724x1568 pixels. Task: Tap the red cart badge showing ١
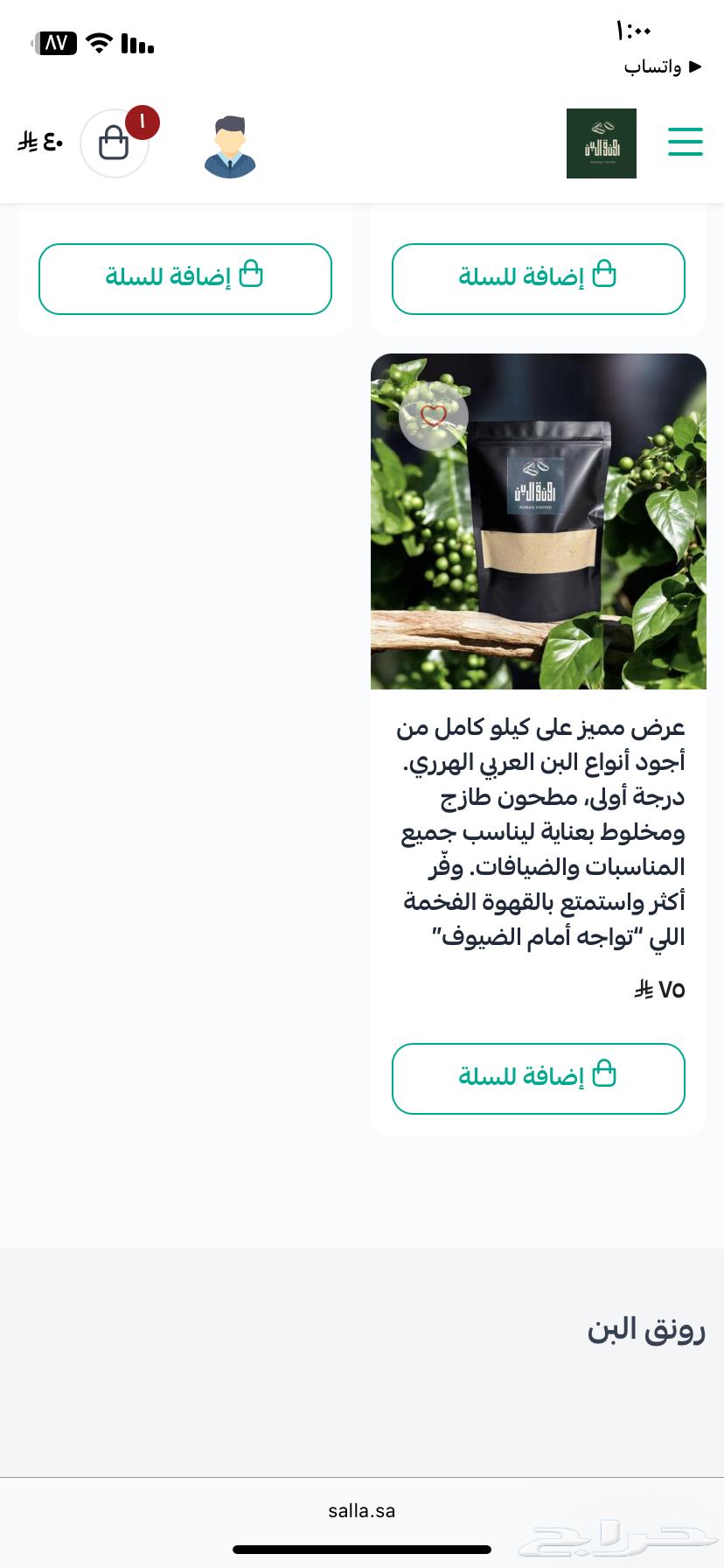pos(144,123)
